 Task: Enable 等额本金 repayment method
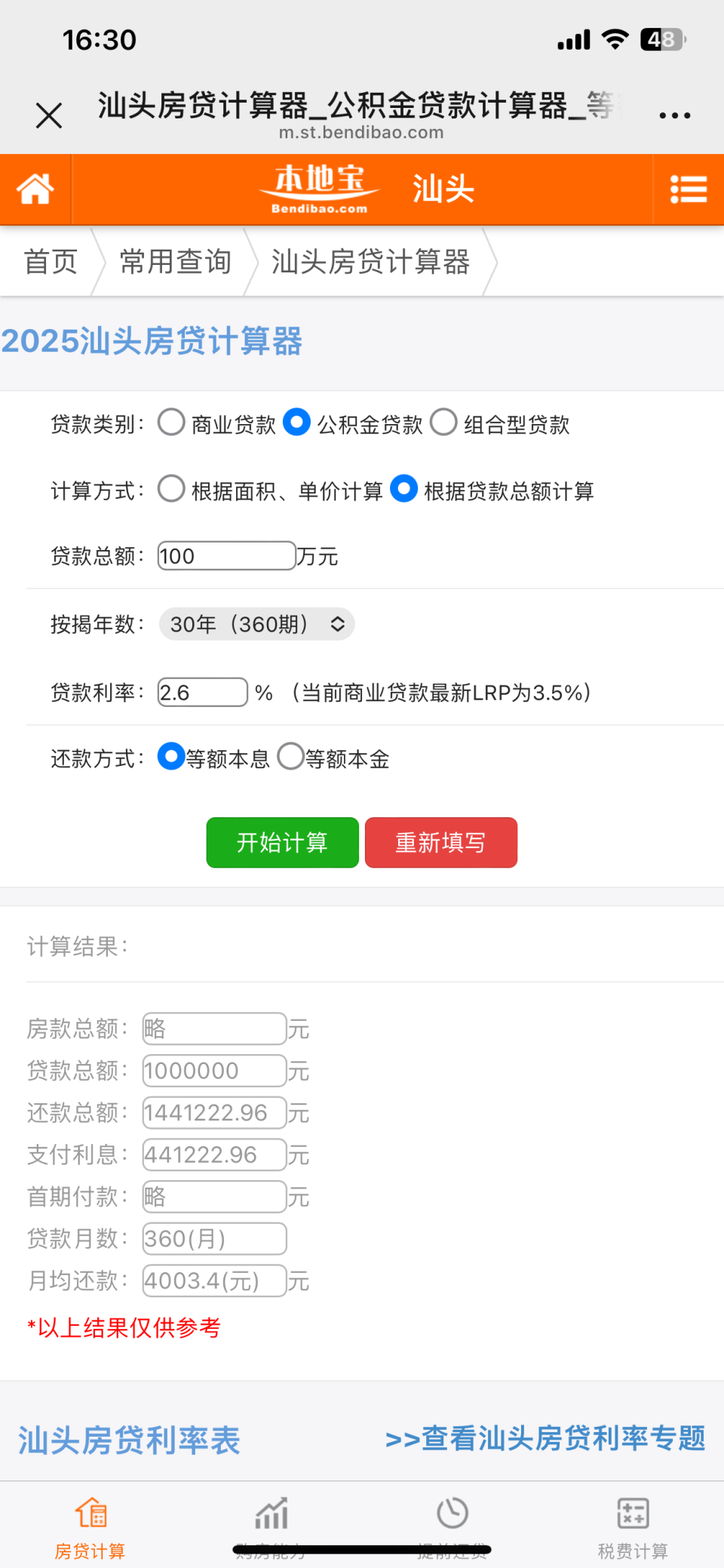point(290,757)
